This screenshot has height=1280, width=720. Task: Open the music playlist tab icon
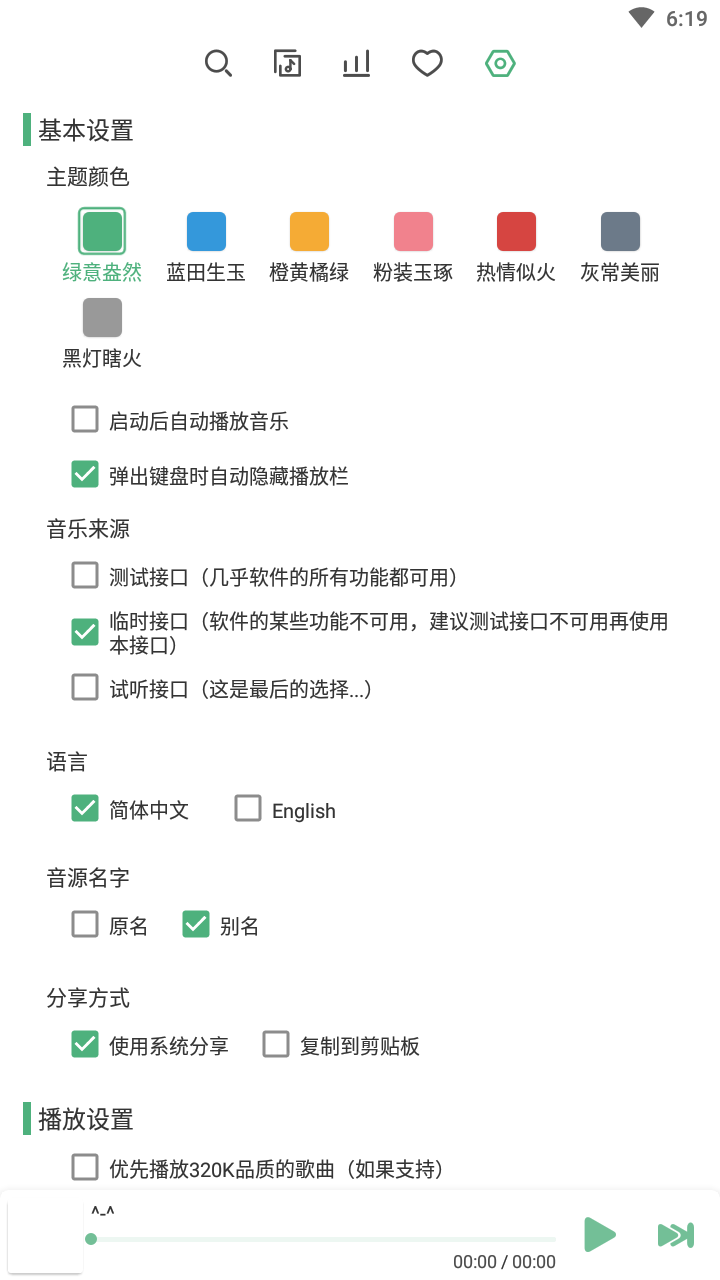coord(288,64)
